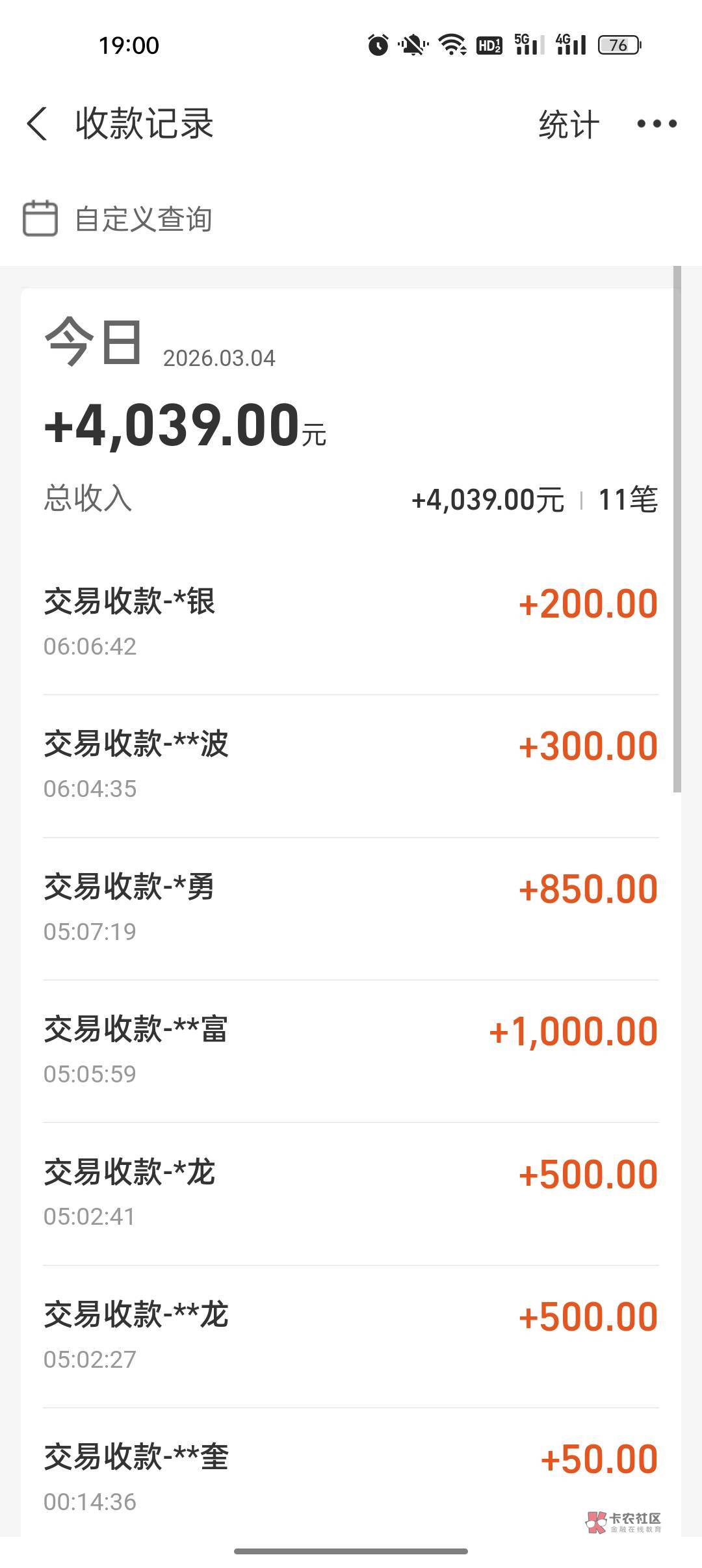This screenshot has width=702, height=1568.
Task: Open 统计 statistics
Action: click(568, 124)
